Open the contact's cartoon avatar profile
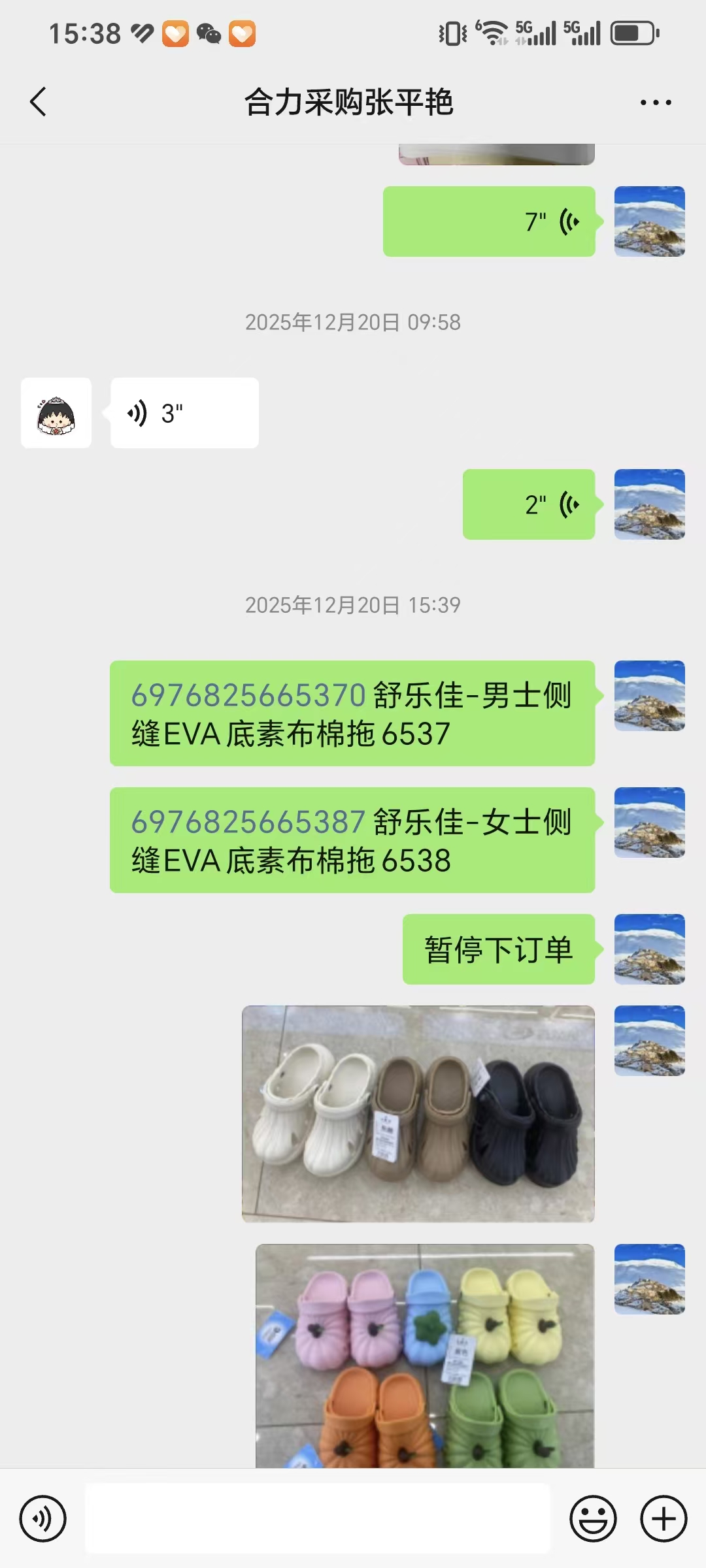 pyautogui.click(x=56, y=413)
